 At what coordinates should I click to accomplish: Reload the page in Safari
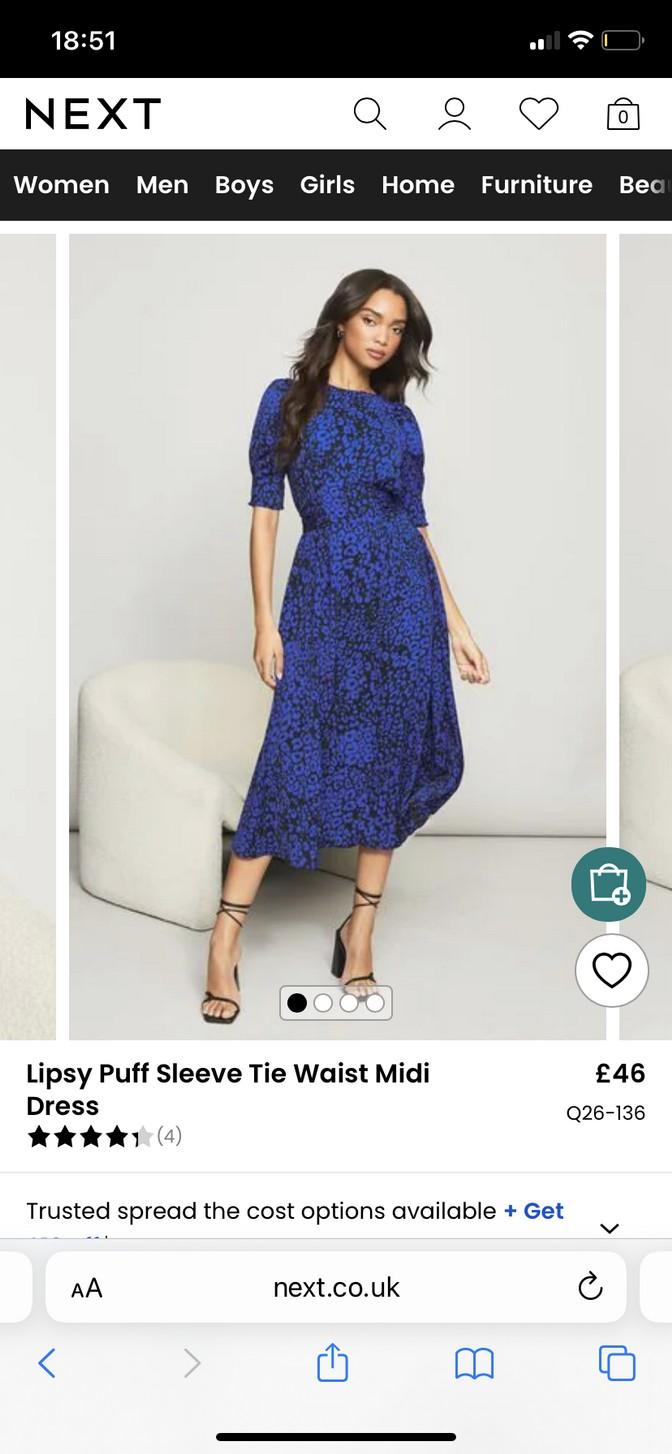tap(591, 1287)
